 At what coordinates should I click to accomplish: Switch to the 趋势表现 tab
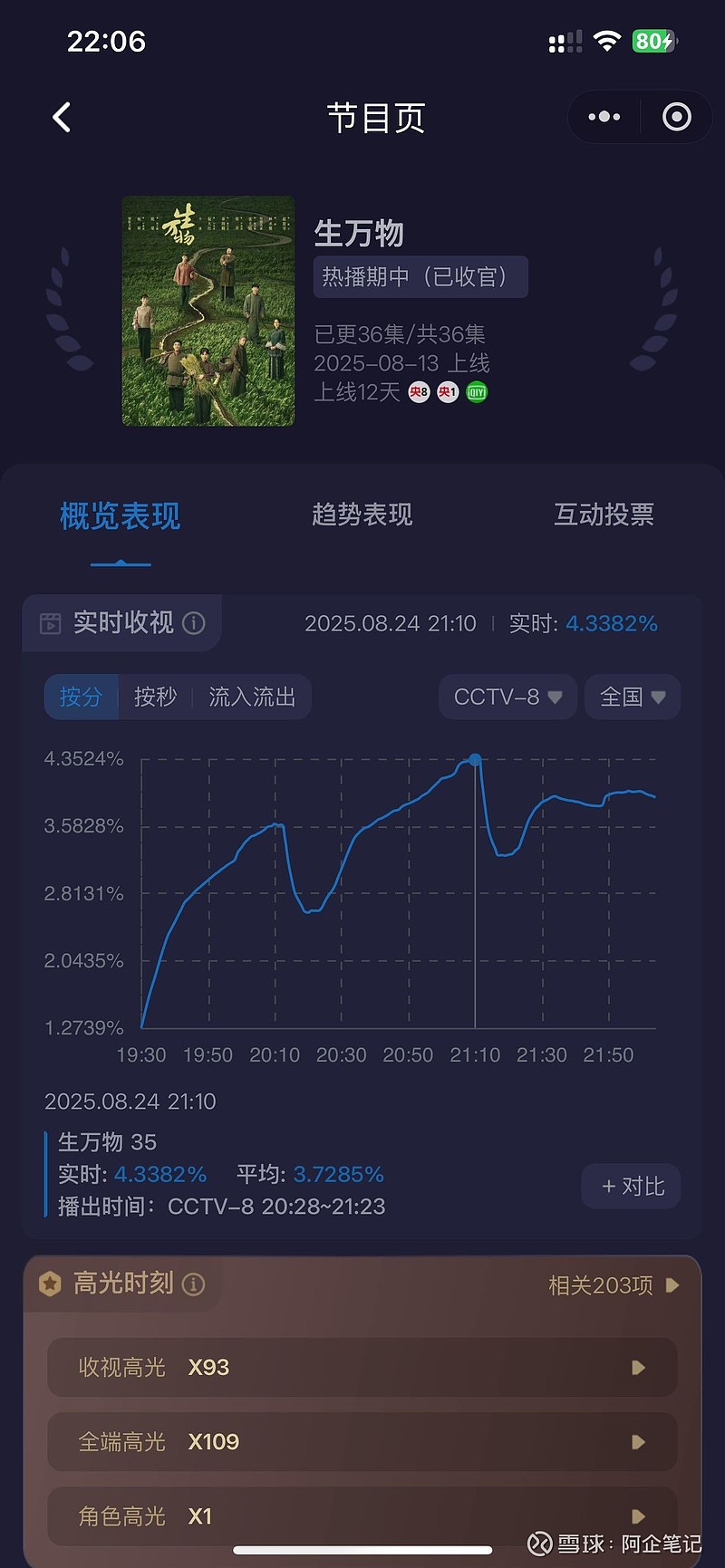(x=362, y=515)
